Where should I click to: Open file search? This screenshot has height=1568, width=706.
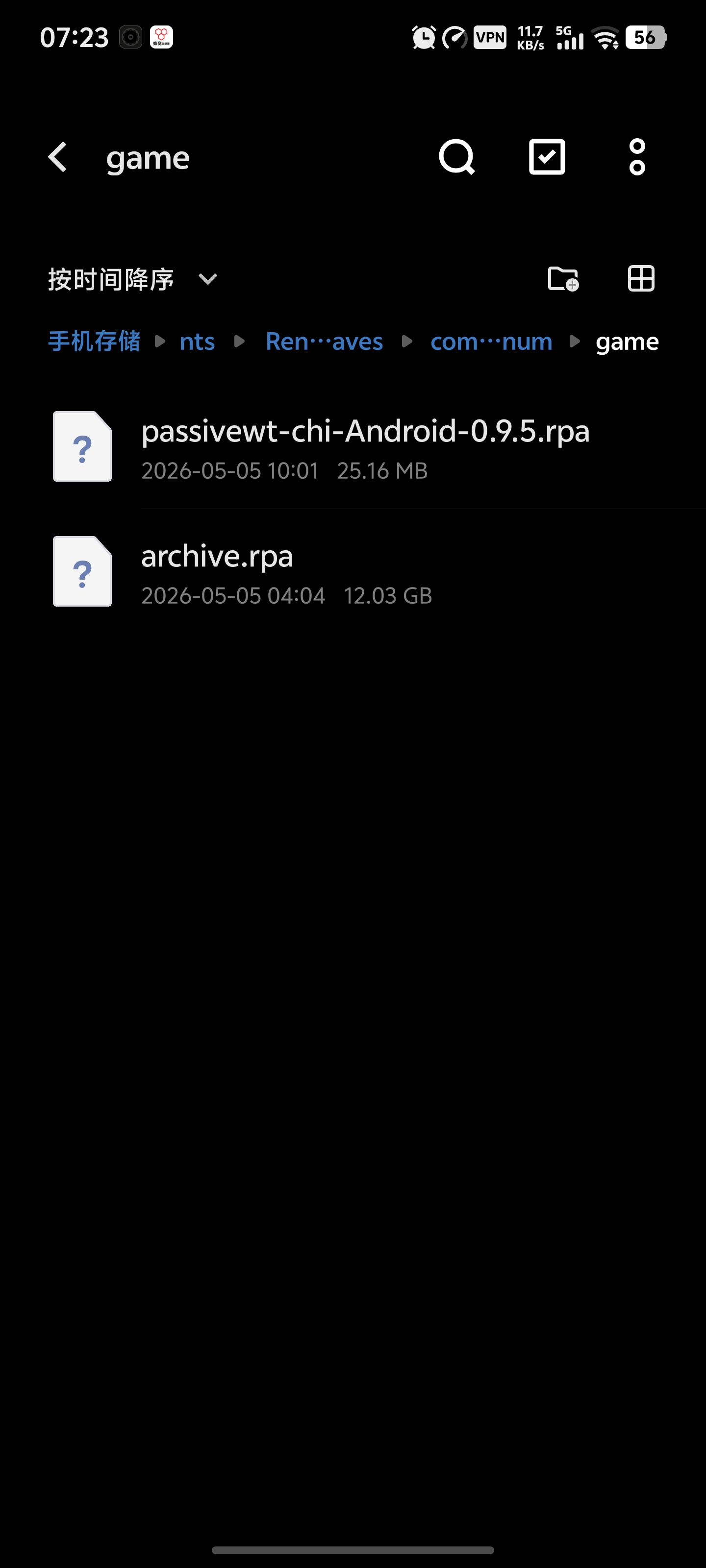click(x=457, y=157)
